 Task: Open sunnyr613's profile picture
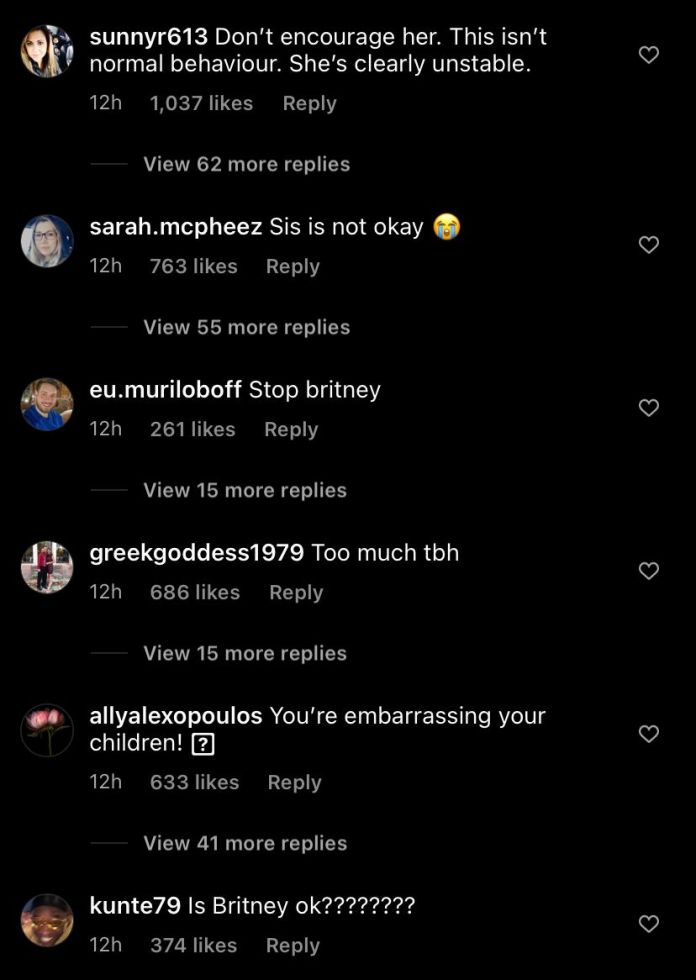click(47, 51)
